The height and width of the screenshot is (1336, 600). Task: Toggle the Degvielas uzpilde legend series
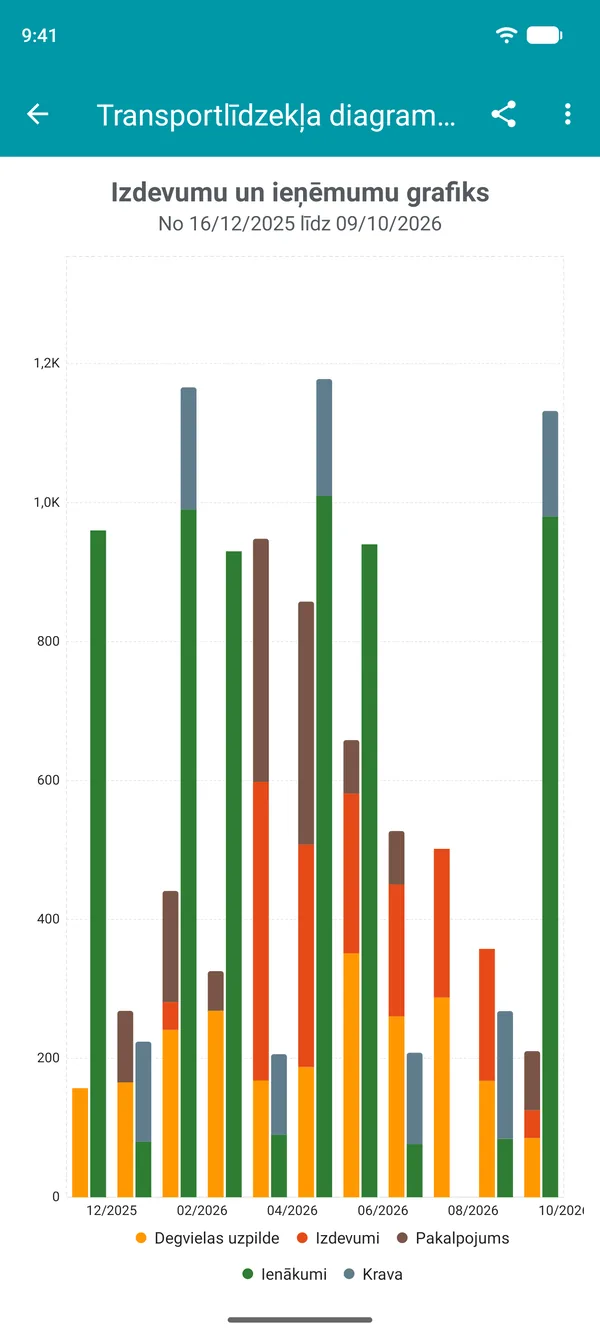coord(207,1238)
